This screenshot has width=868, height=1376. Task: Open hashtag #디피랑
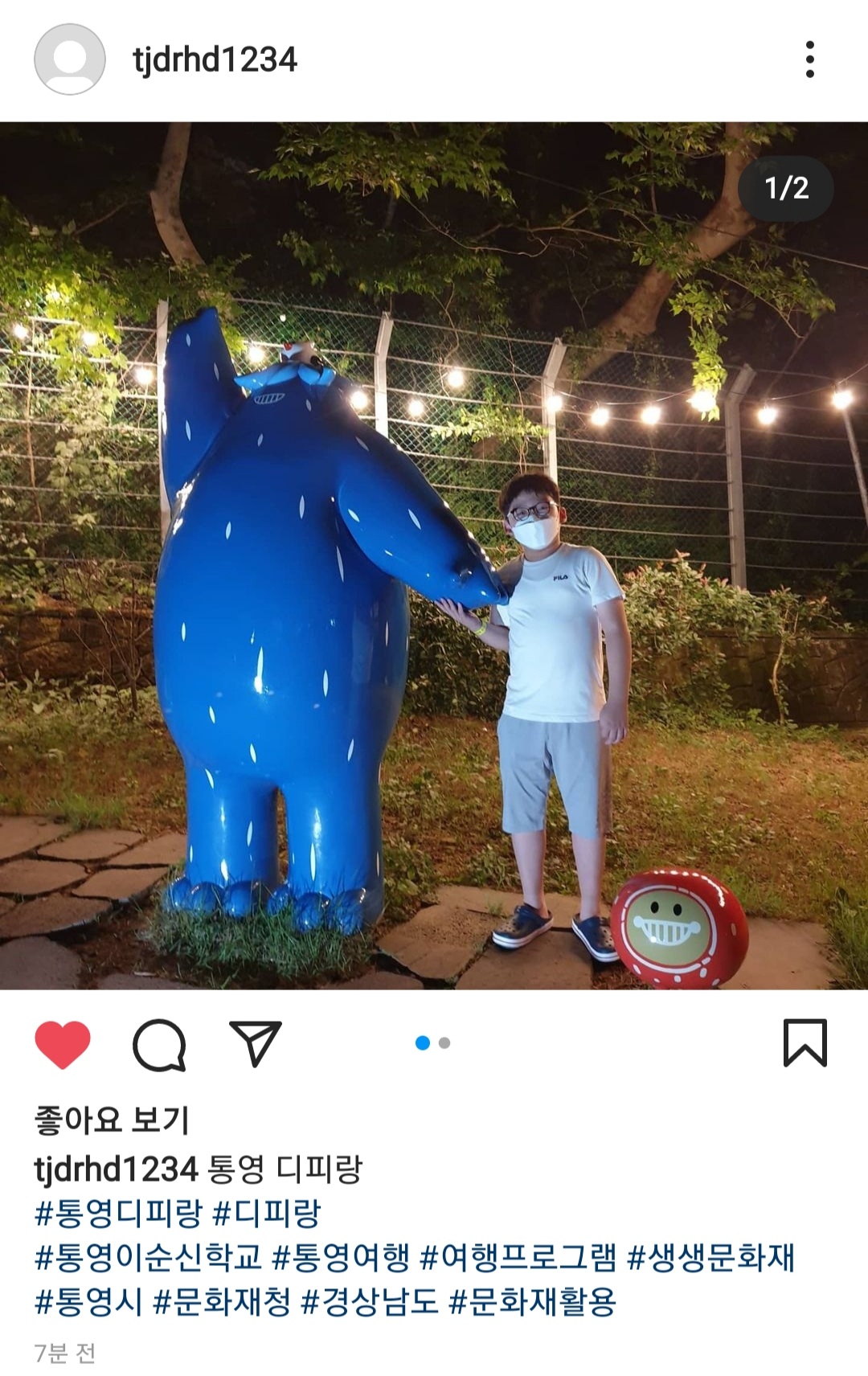[x=266, y=1213]
